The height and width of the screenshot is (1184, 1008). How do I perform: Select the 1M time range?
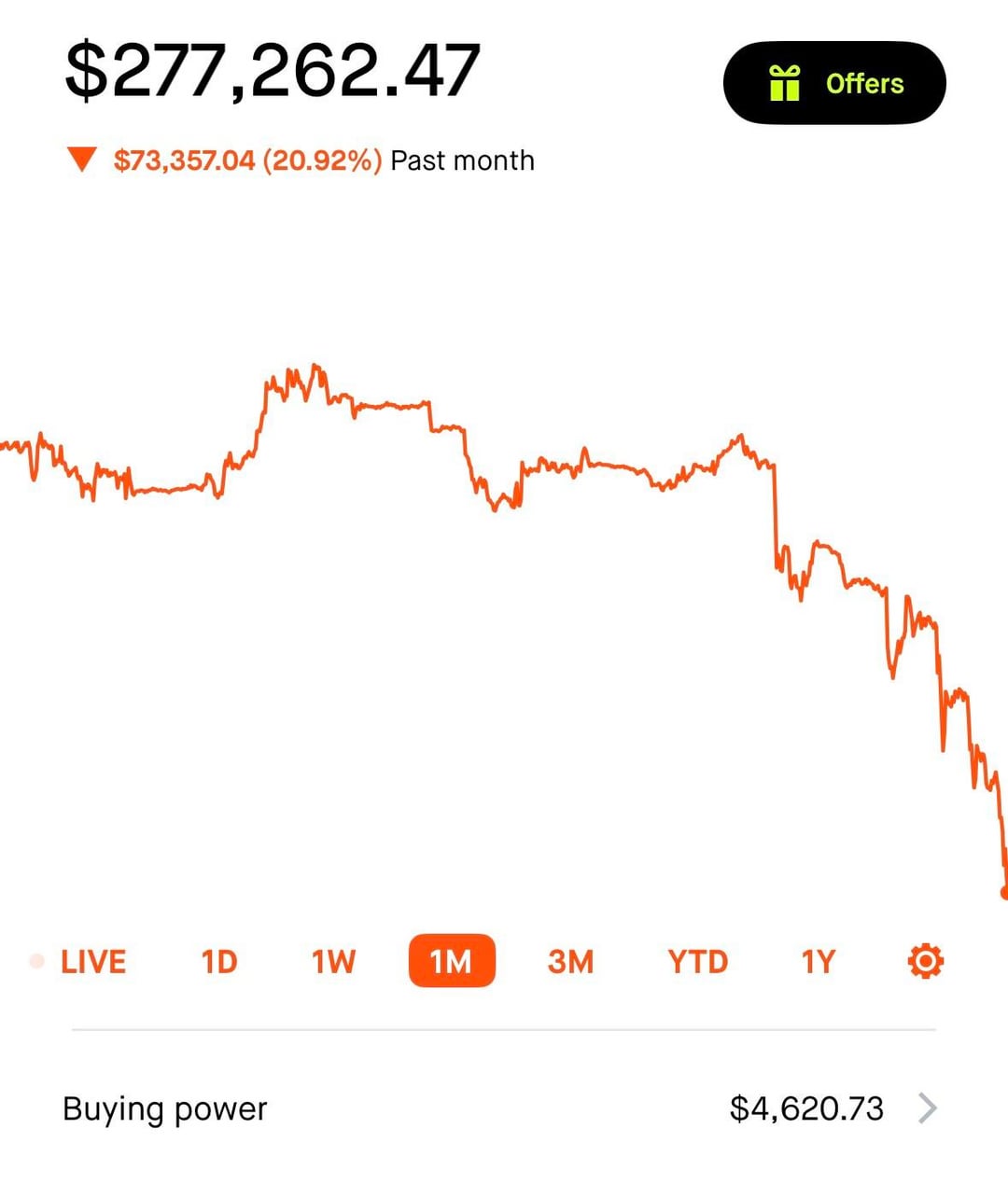(452, 961)
